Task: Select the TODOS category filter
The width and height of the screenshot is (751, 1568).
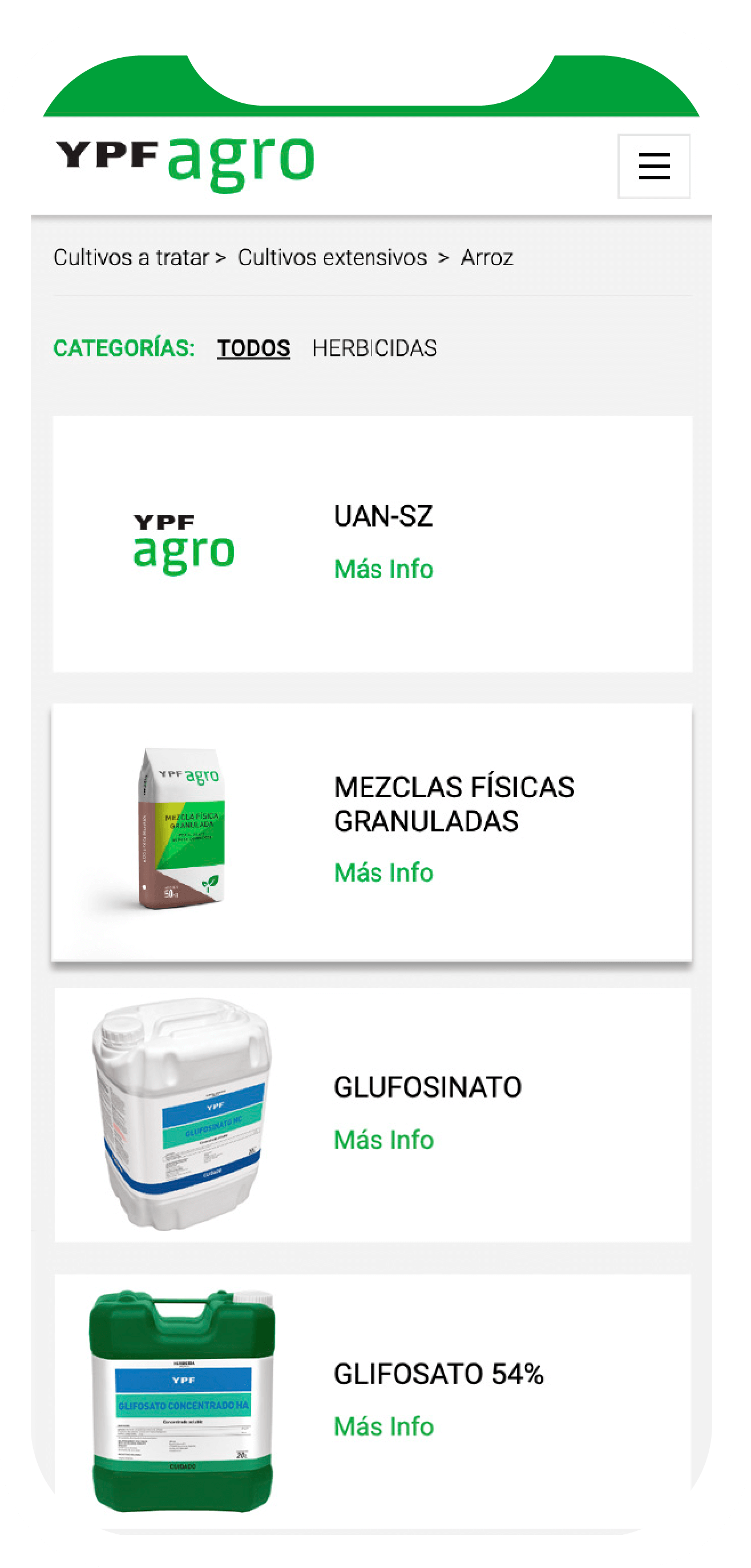Action: point(253,348)
